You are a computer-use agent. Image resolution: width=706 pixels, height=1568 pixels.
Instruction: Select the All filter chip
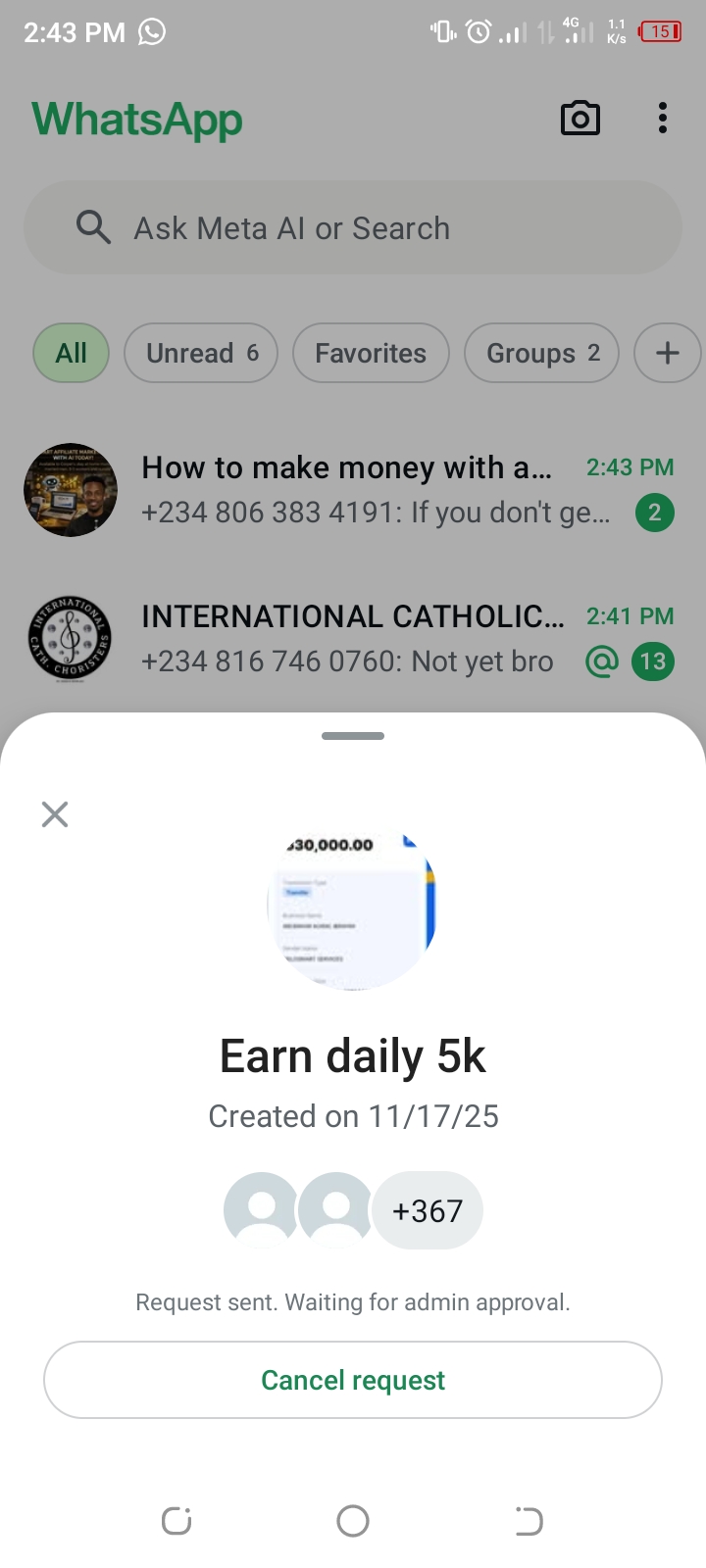pos(71,353)
